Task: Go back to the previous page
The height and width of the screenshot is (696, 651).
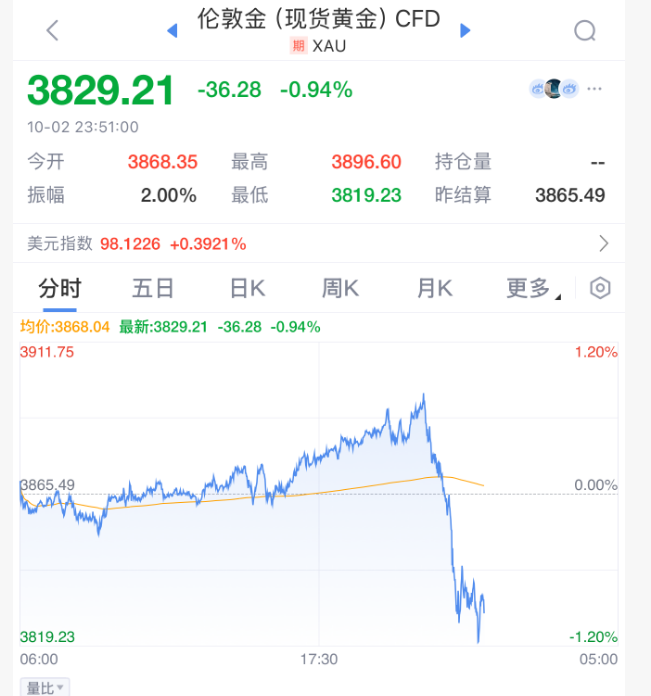Action: pyautogui.click(x=53, y=31)
